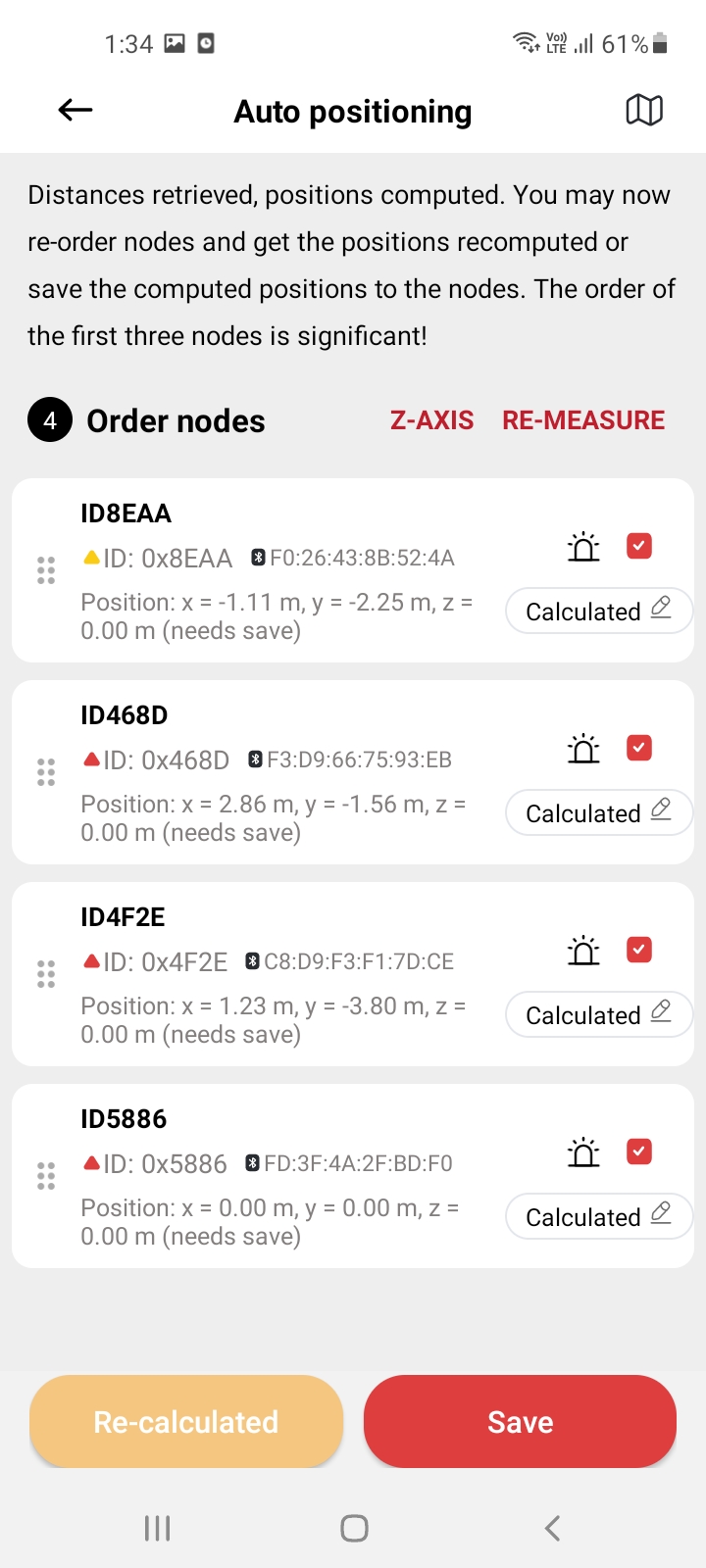This screenshot has width=706, height=1568.
Task: Uncheck the checkbox for node ID468D
Action: click(x=639, y=748)
